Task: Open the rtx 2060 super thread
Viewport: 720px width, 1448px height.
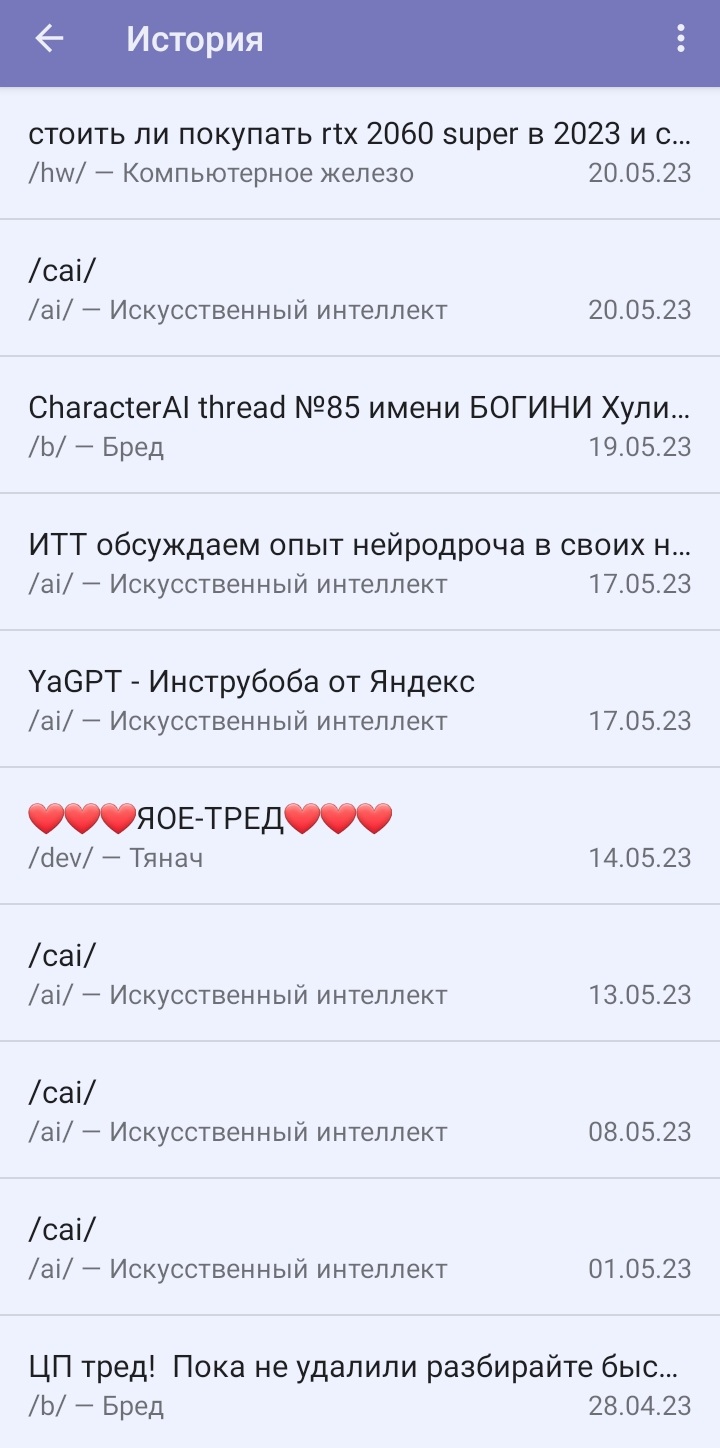Action: point(360,152)
